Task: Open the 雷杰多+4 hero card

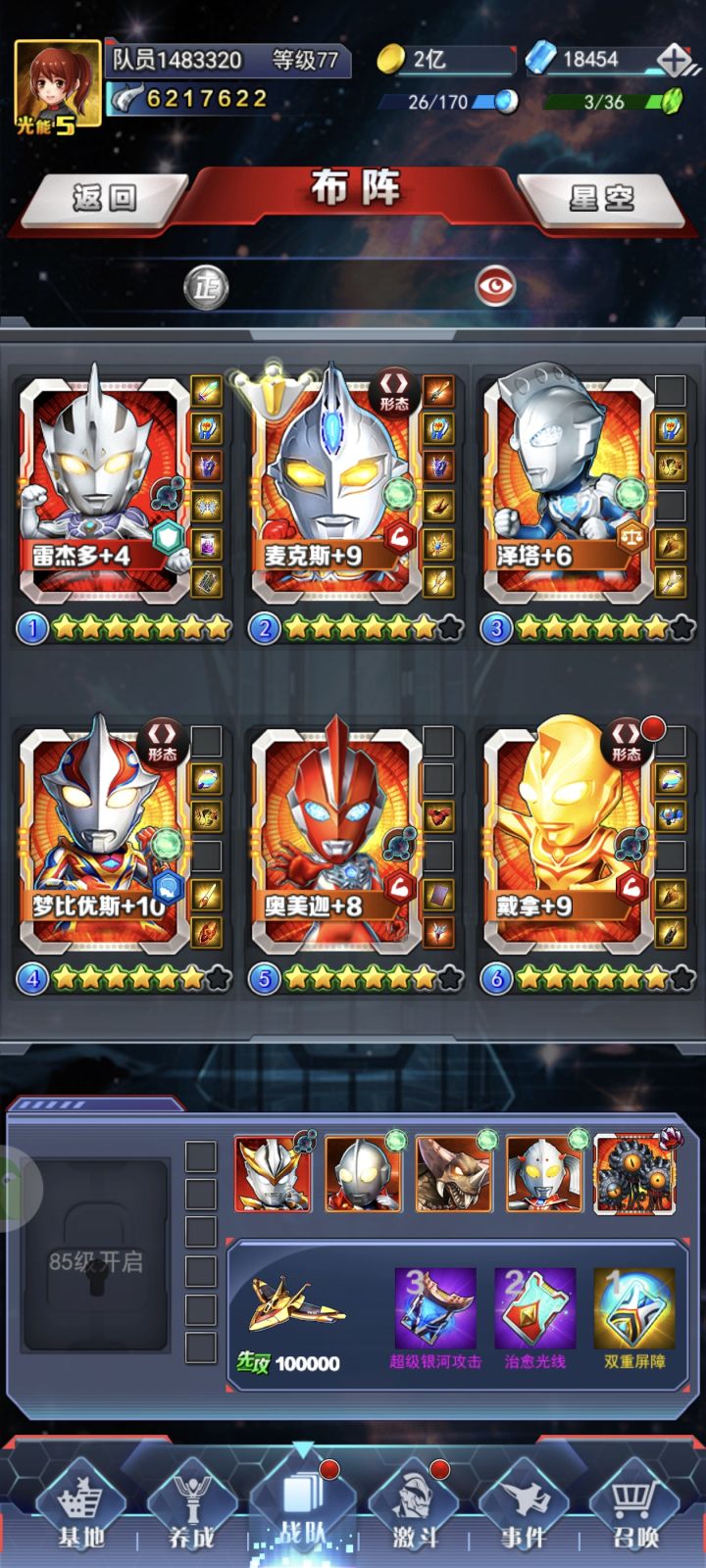Action: tap(106, 486)
